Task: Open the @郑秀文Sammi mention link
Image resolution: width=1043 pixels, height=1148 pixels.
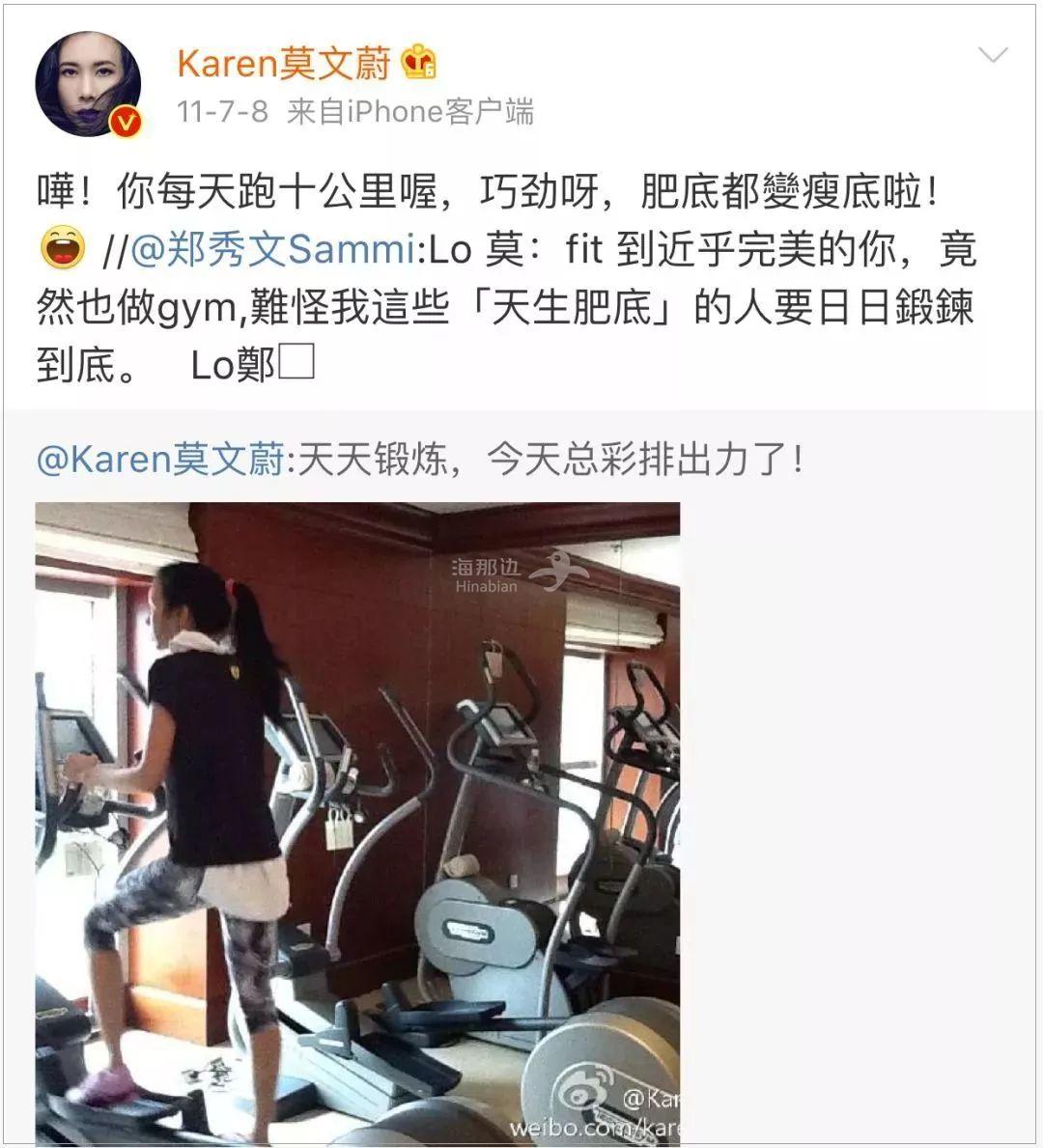Action: [x=271, y=251]
